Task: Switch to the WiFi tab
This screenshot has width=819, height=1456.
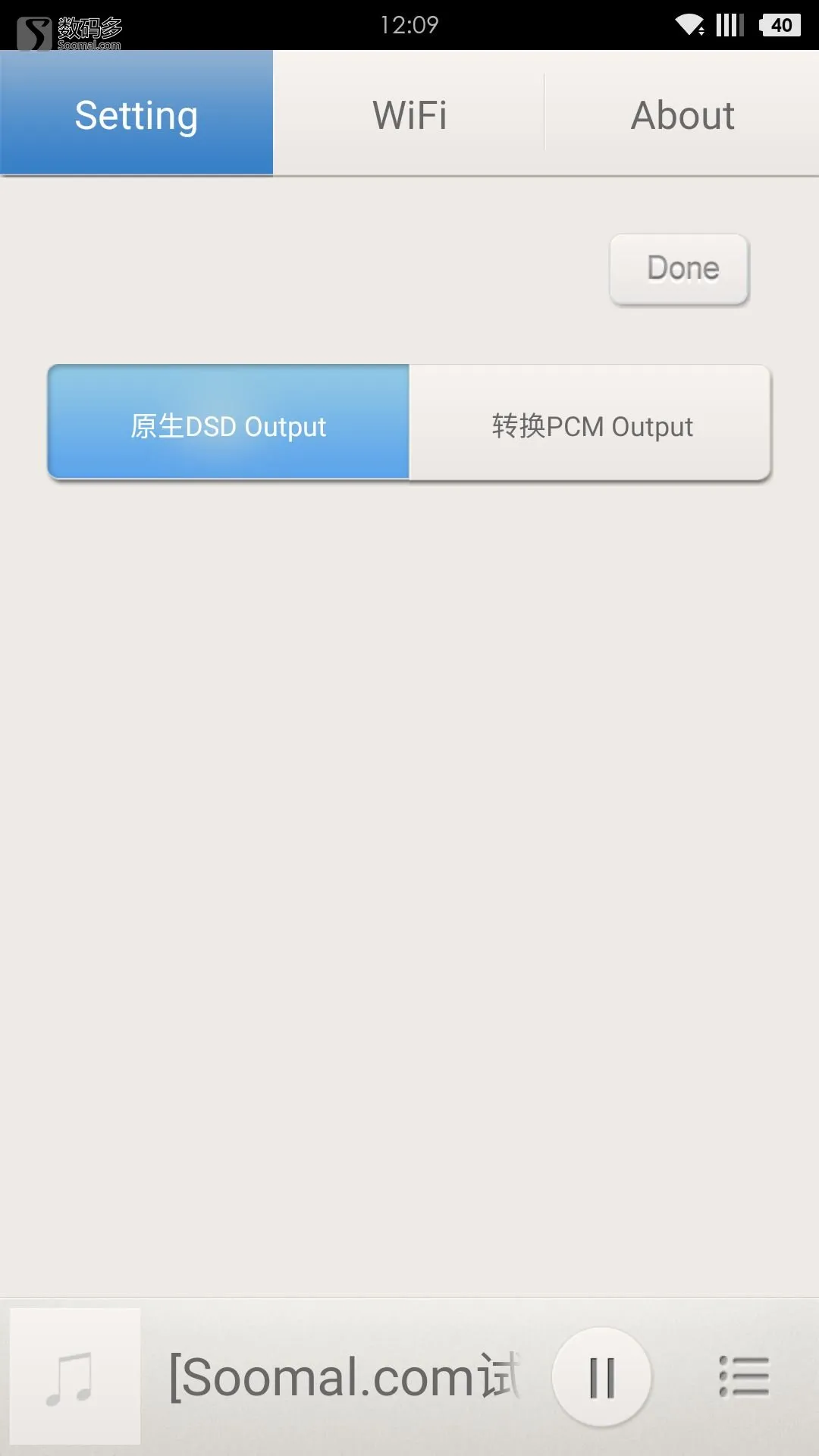Action: 409,115
